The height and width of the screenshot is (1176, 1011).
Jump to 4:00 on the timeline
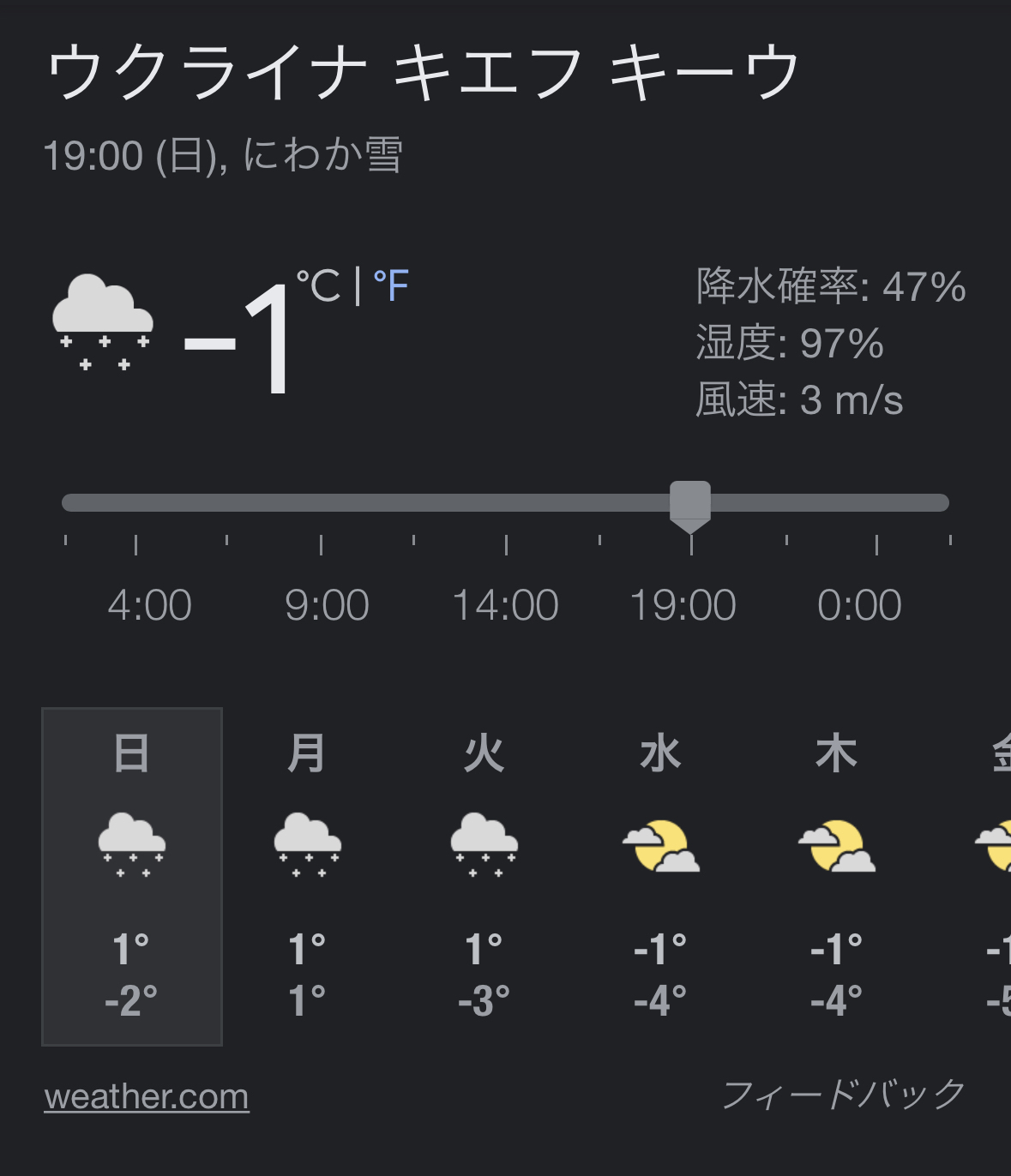tap(149, 605)
